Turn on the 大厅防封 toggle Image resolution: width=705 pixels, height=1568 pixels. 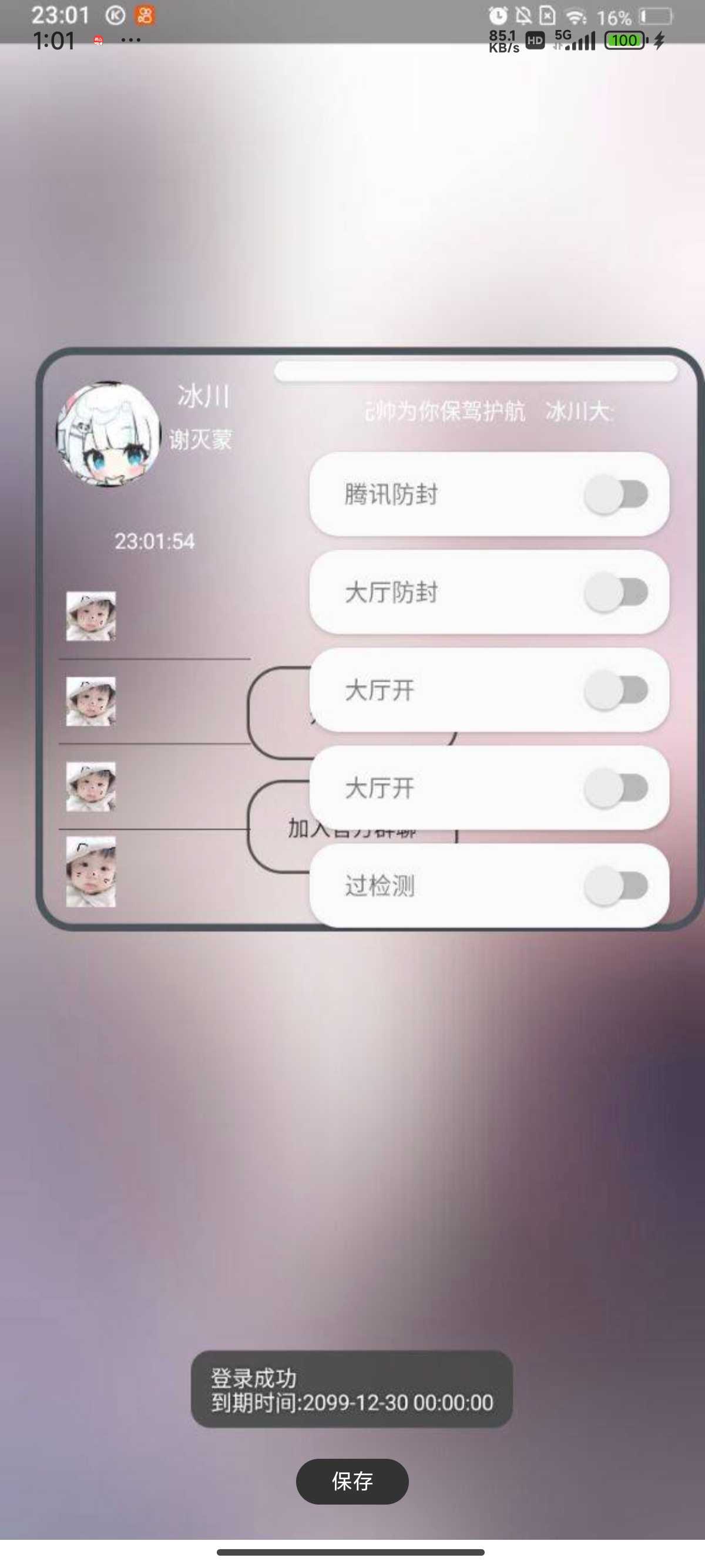pos(616,593)
